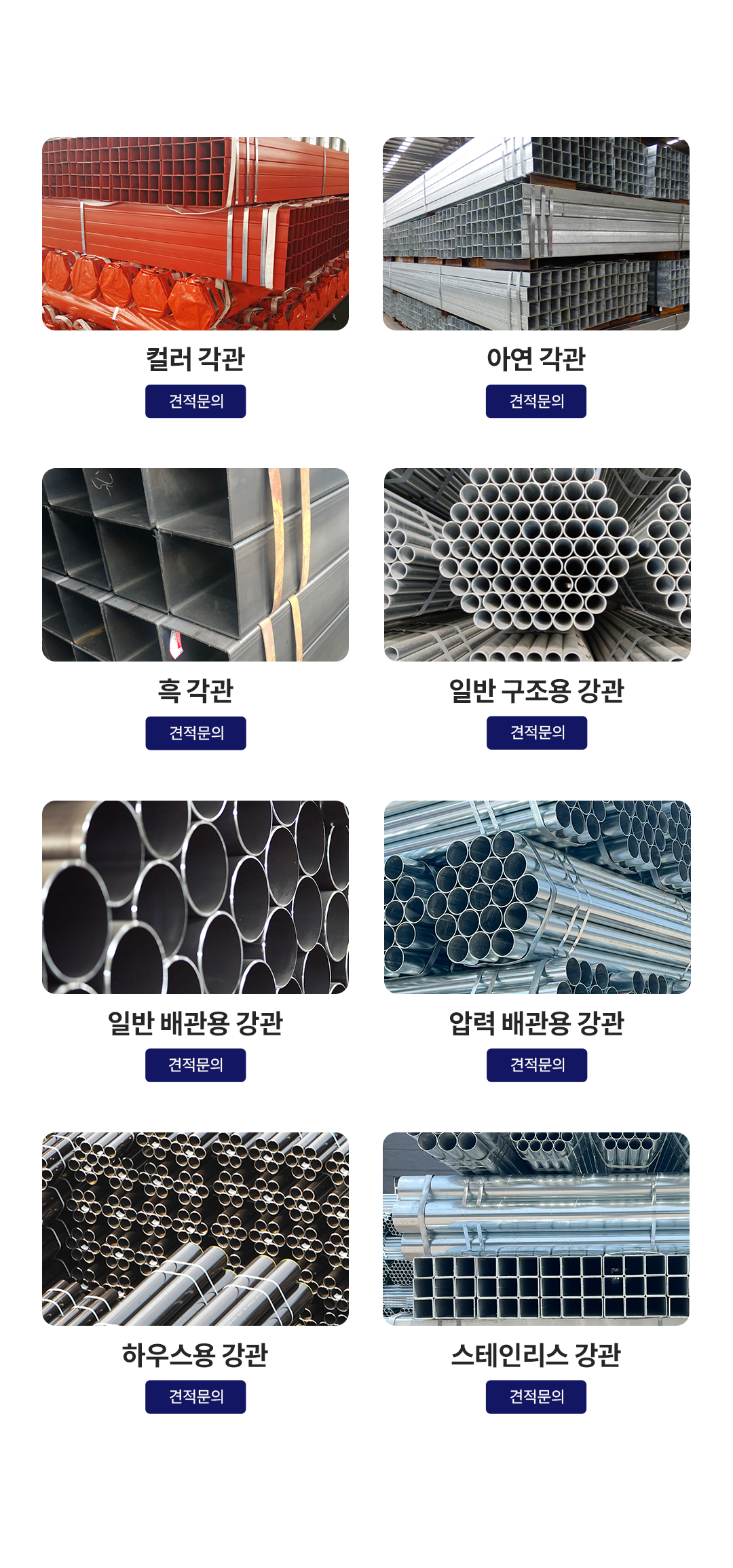Image resolution: width=733 pixels, height=1568 pixels.
Task: Open 압력 배관용 강관 product tile
Action: [537, 897]
